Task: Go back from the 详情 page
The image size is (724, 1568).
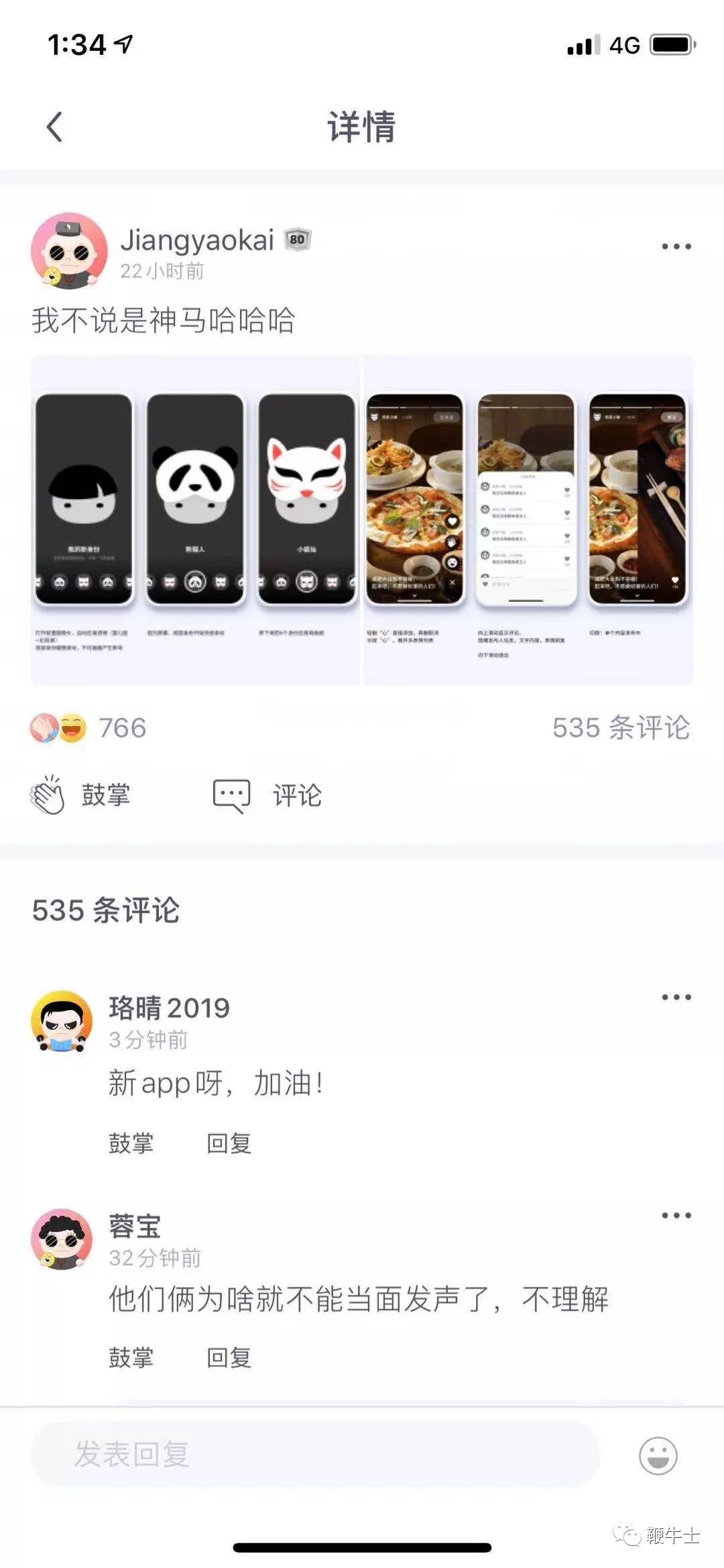Action: (54, 126)
